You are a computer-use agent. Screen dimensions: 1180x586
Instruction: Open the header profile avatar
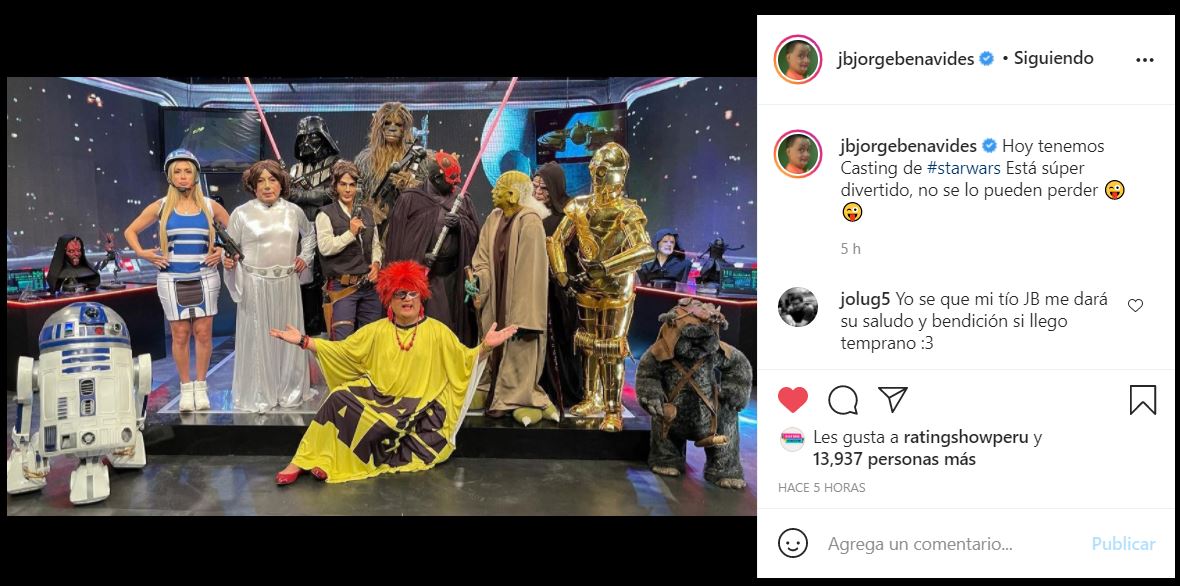(x=797, y=59)
